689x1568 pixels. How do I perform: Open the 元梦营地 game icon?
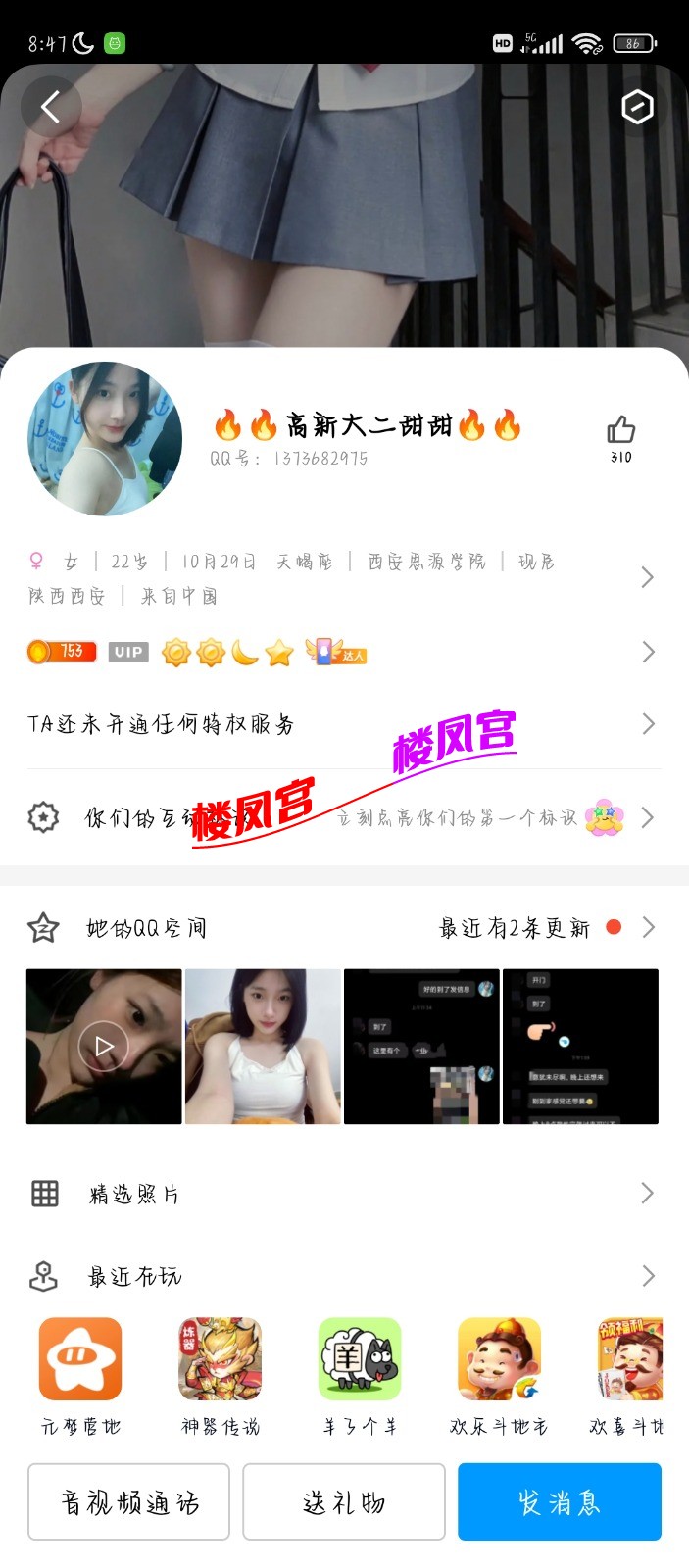tap(80, 1359)
